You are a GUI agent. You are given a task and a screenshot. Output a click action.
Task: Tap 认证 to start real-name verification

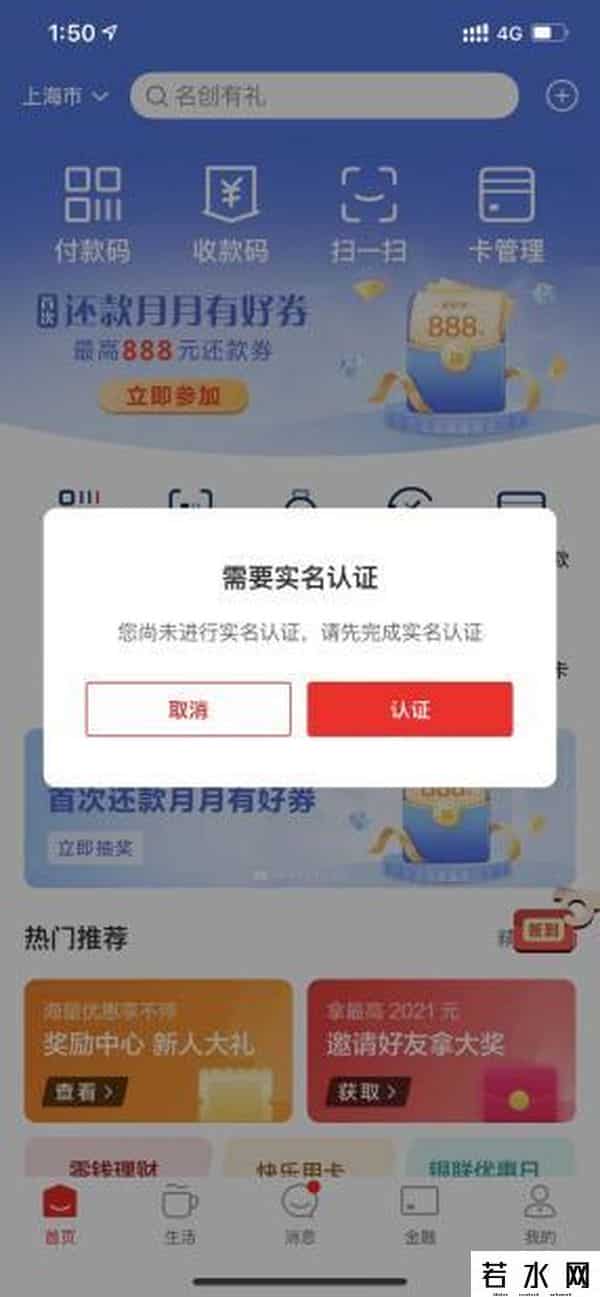(x=409, y=709)
